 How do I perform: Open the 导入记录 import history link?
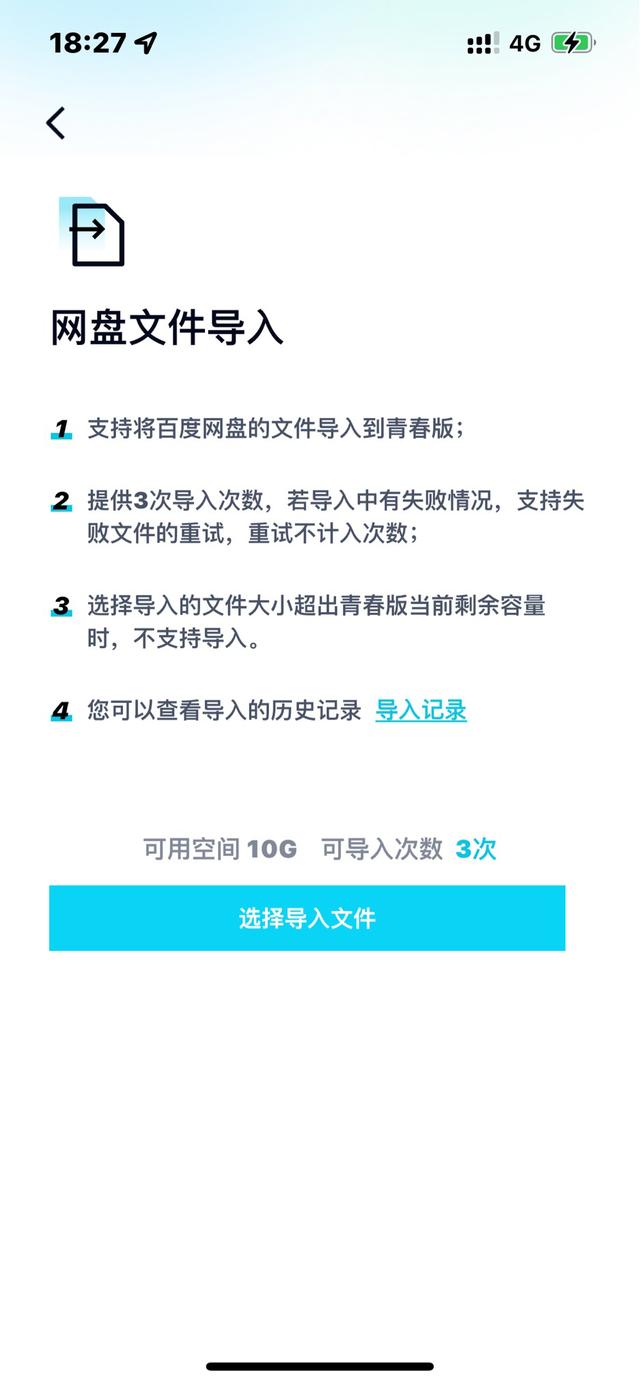point(421,711)
